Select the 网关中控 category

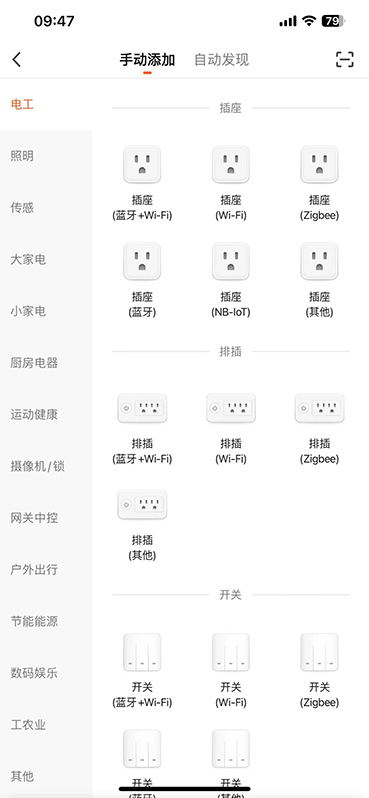(x=34, y=518)
